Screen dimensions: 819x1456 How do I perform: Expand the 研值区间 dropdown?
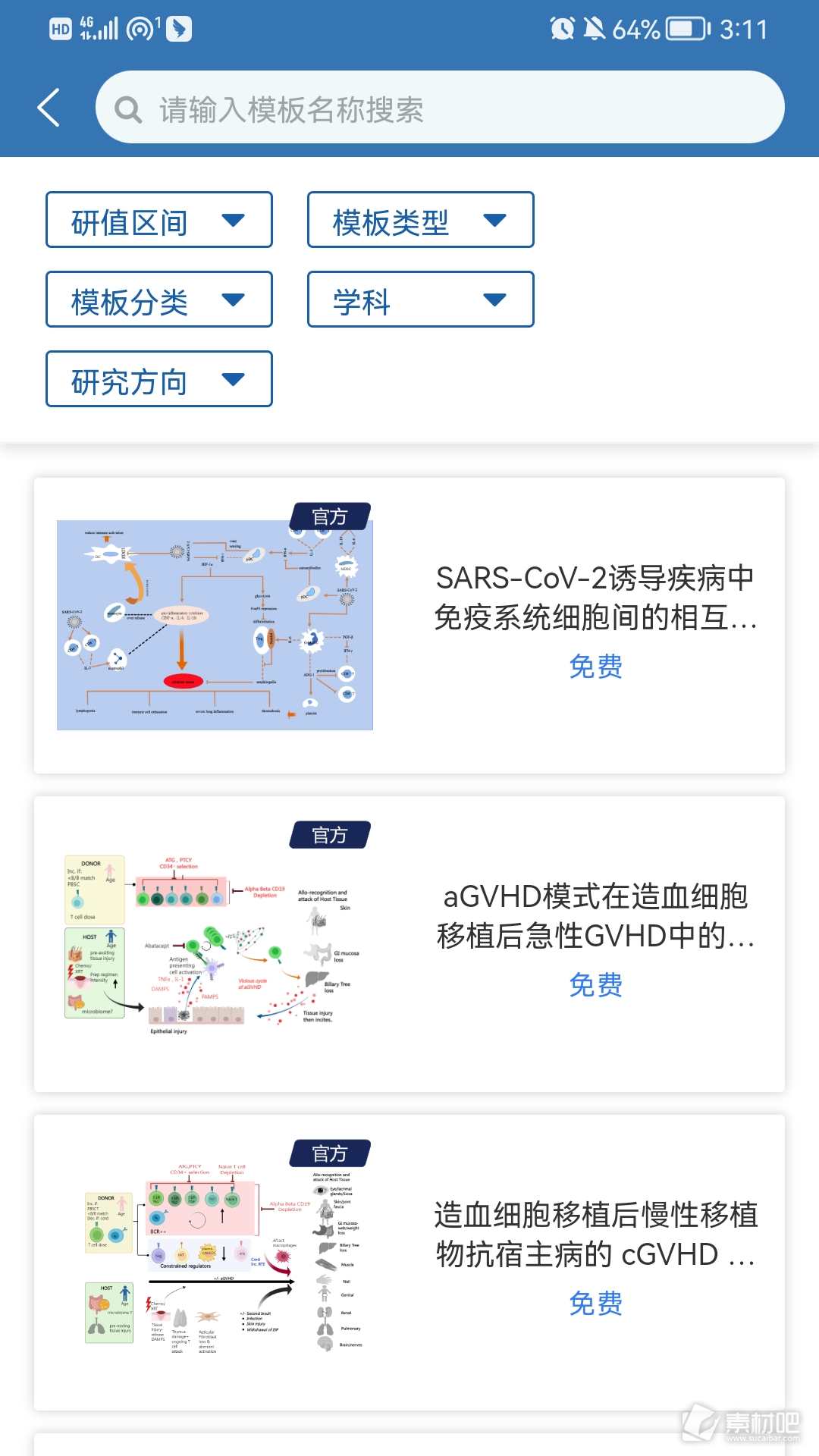(159, 220)
